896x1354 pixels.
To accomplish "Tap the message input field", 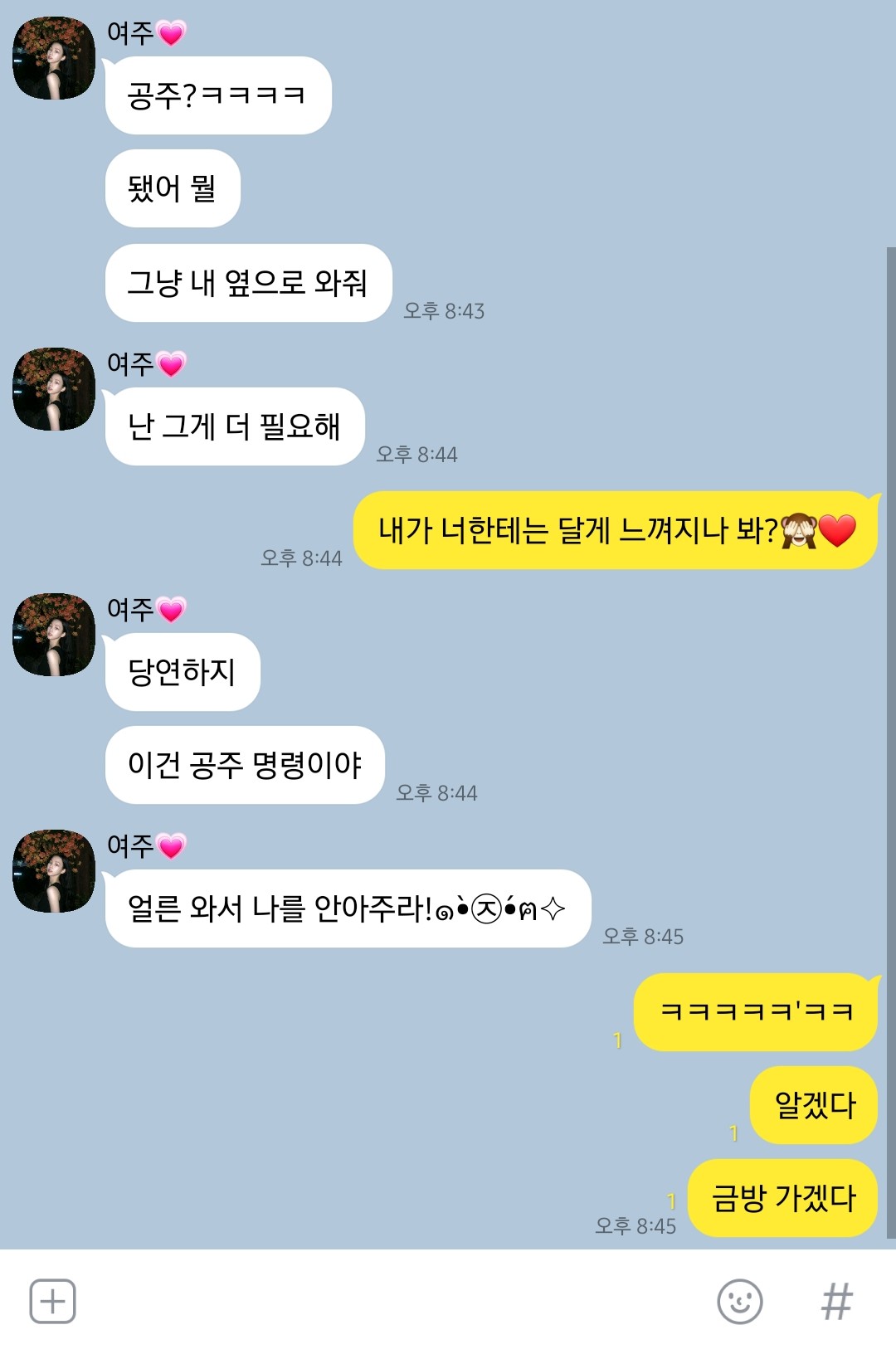I will (390, 1301).
